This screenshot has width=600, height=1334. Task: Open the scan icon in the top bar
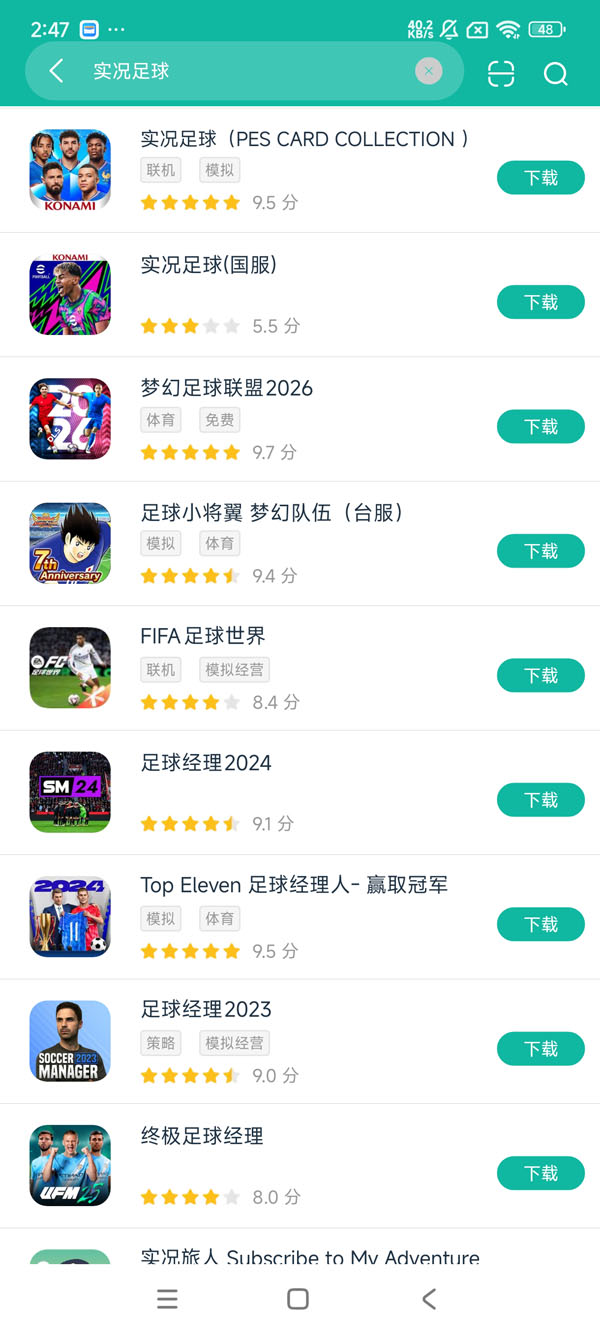coord(501,73)
